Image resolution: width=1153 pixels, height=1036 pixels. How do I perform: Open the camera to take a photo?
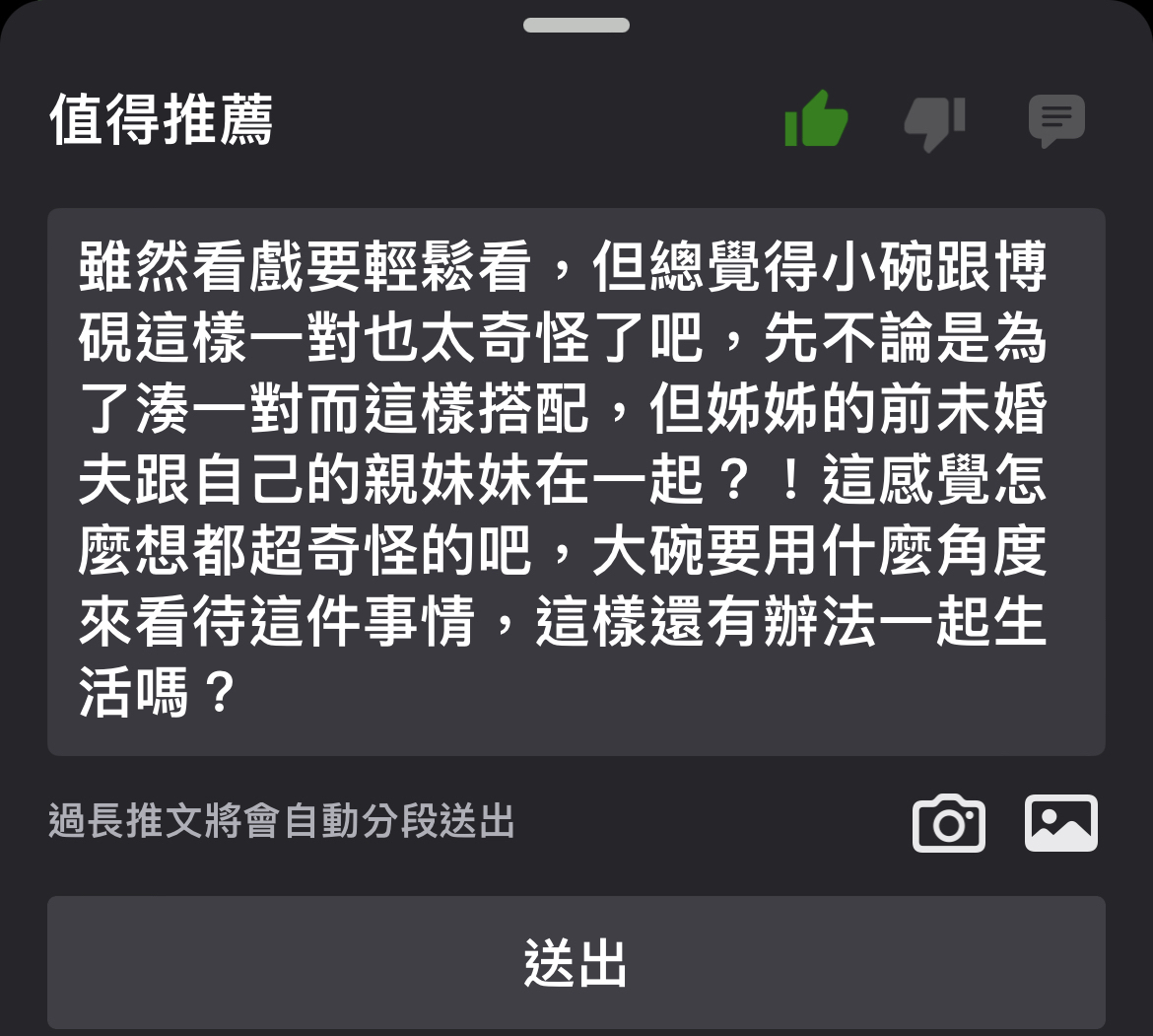point(948,822)
